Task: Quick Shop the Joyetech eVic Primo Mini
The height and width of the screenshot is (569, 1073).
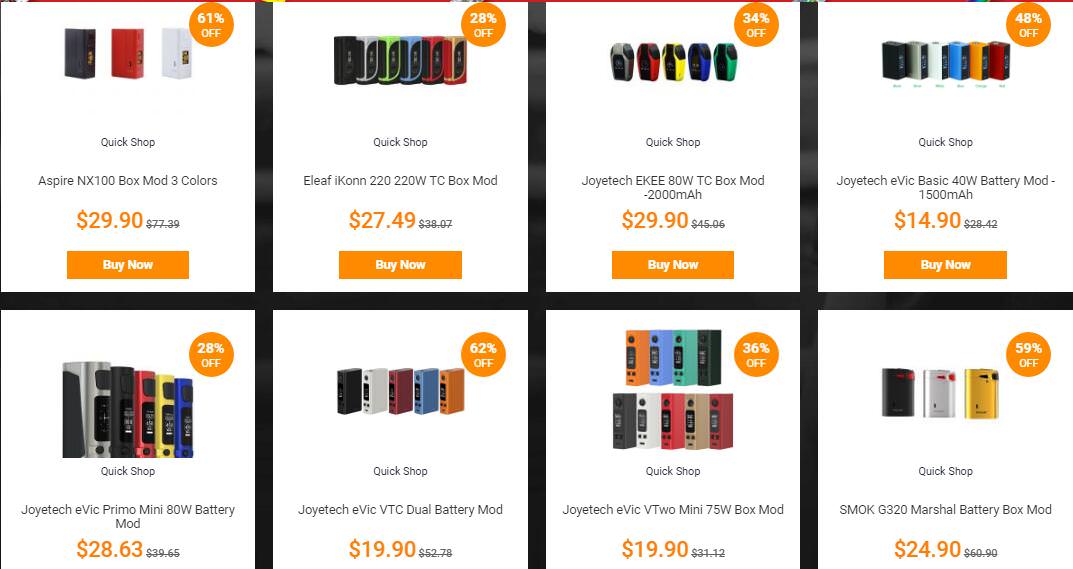Action: [128, 471]
